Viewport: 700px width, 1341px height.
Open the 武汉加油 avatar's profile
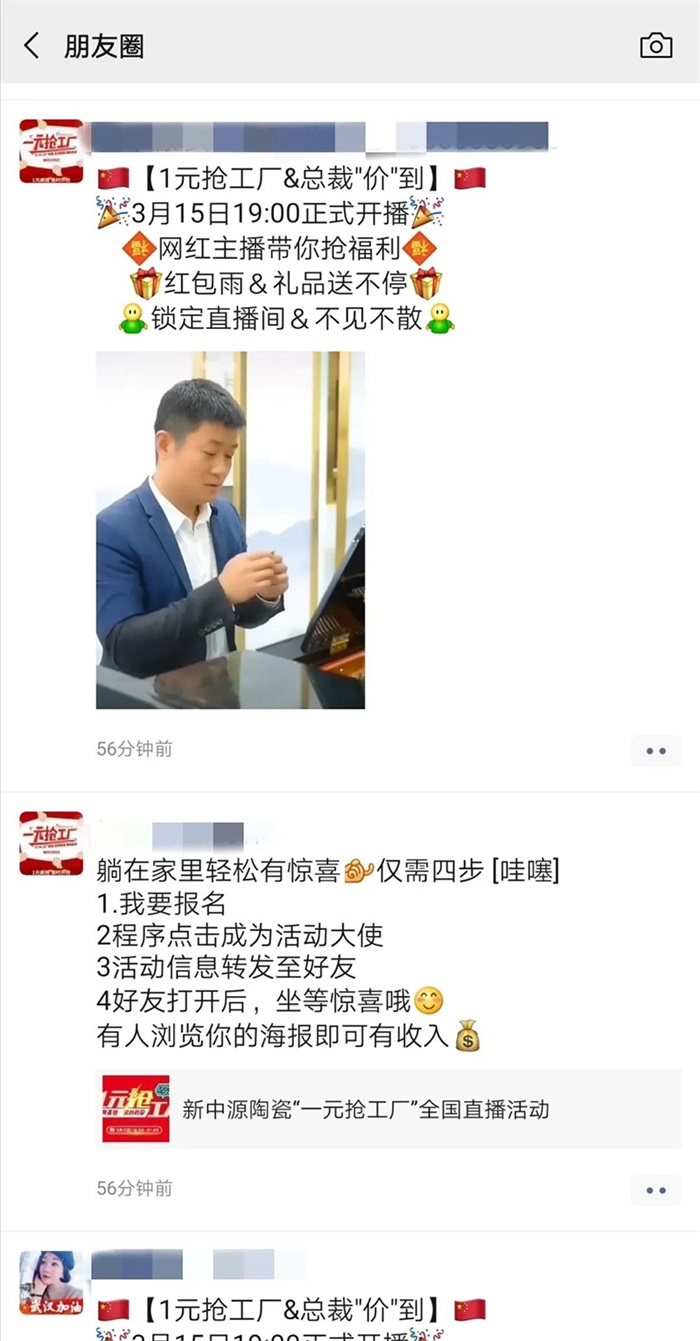51,1282
